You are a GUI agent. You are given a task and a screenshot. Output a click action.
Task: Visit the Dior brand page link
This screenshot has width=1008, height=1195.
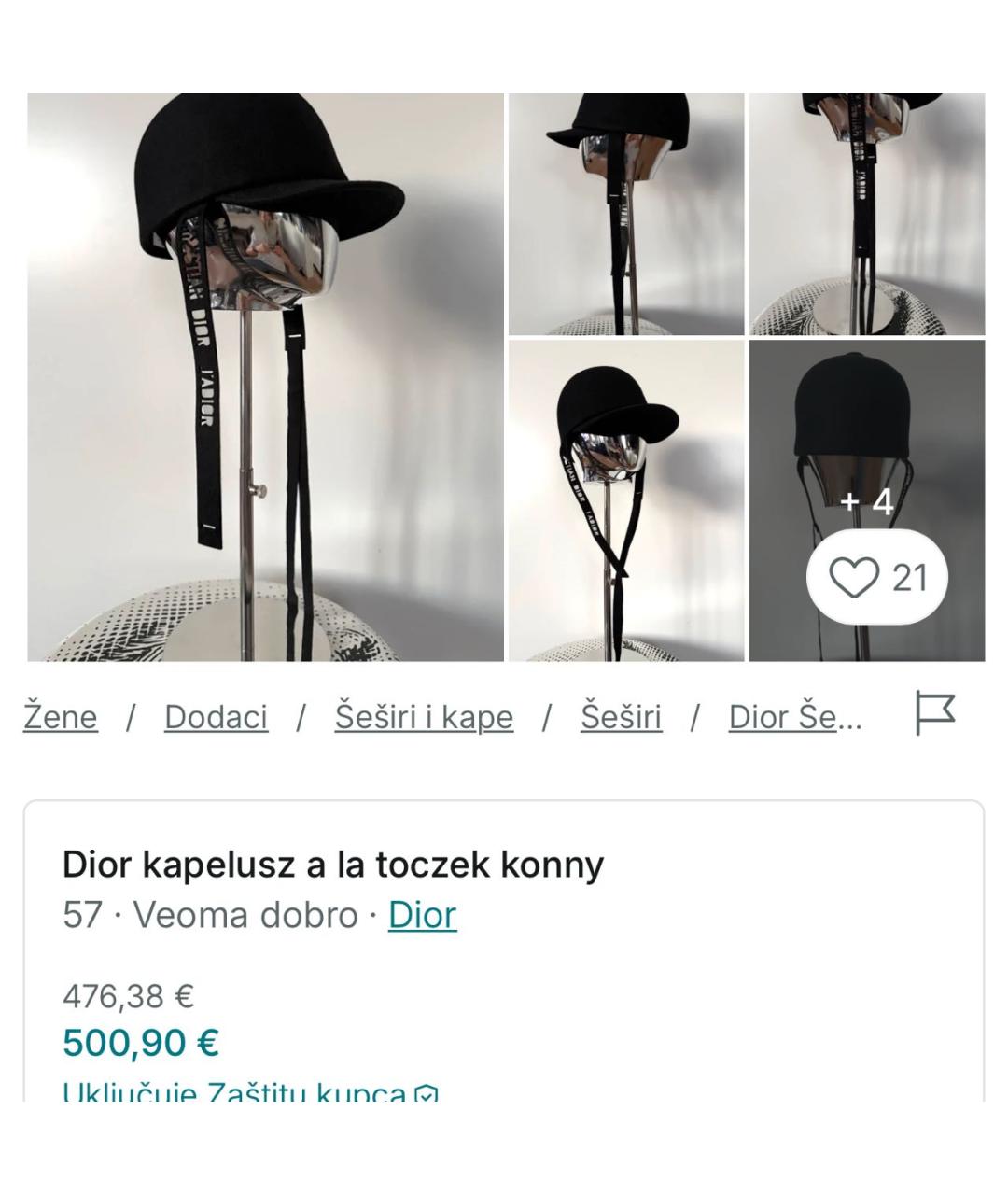click(420, 917)
